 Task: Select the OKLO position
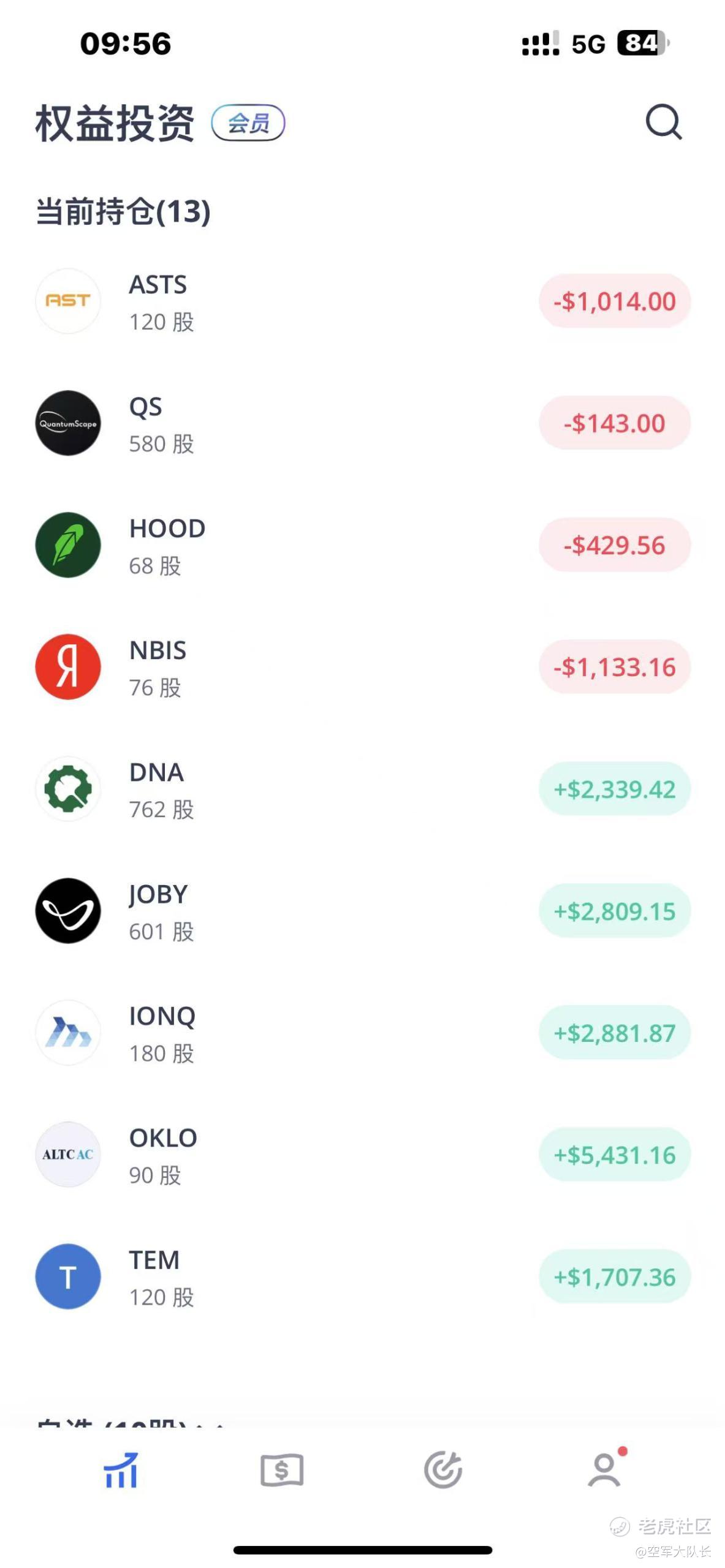click(362, 1155)
